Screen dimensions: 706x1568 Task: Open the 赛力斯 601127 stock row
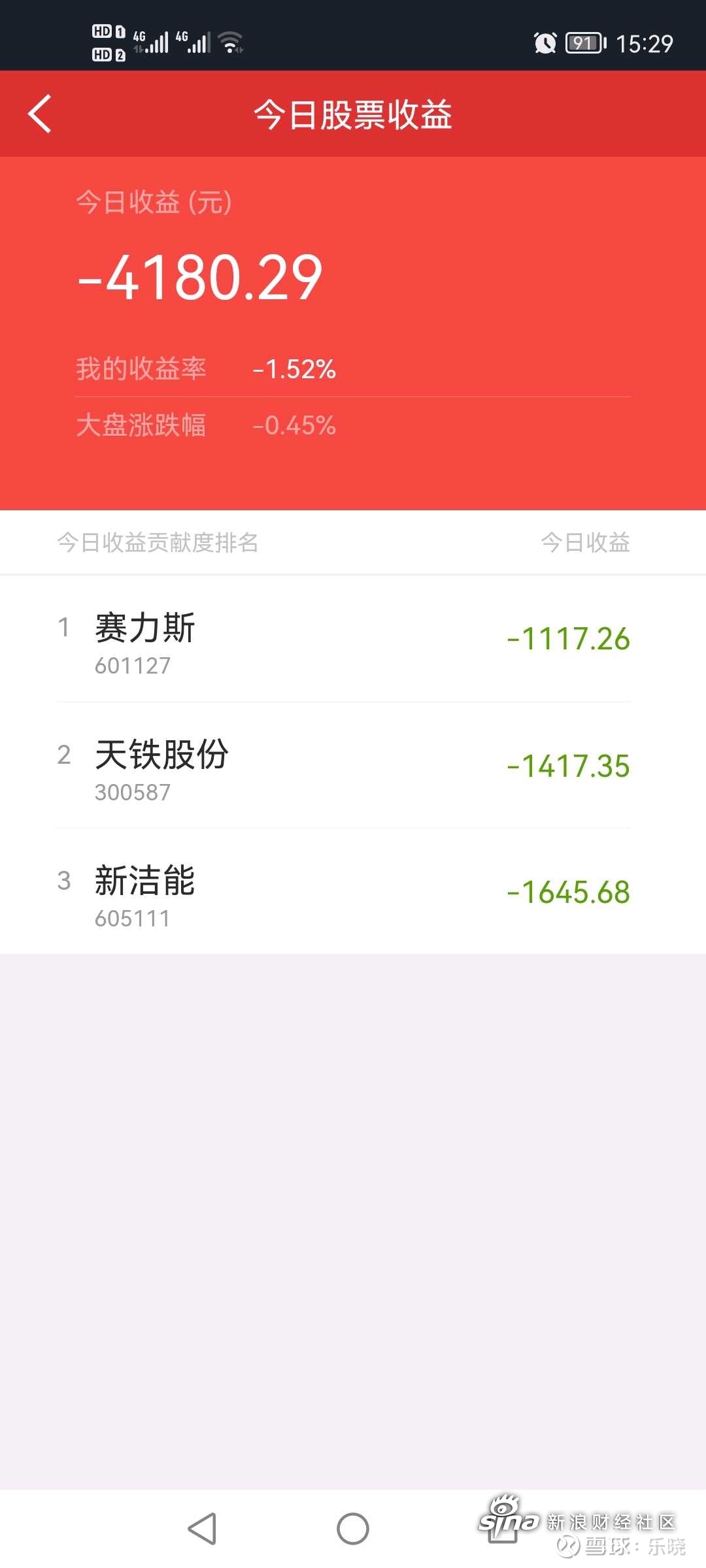pos(353,639)
